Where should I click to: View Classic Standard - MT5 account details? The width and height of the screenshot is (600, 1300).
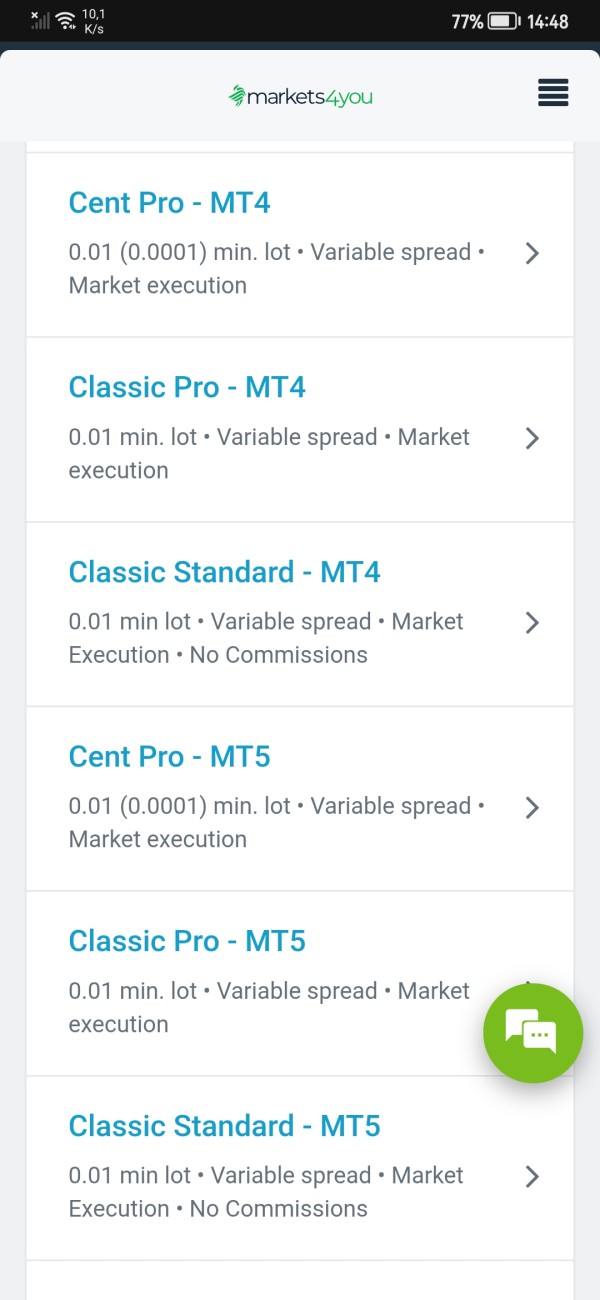tap(300, 1169)
